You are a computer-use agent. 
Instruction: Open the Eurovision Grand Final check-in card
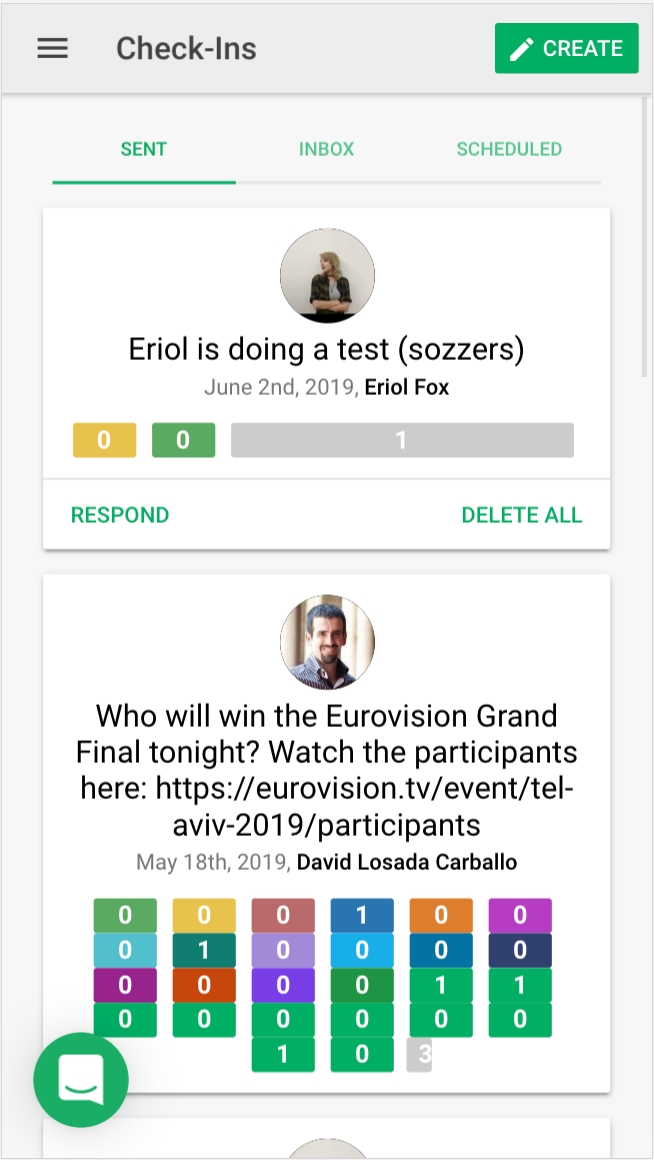(x=326, y=770)
